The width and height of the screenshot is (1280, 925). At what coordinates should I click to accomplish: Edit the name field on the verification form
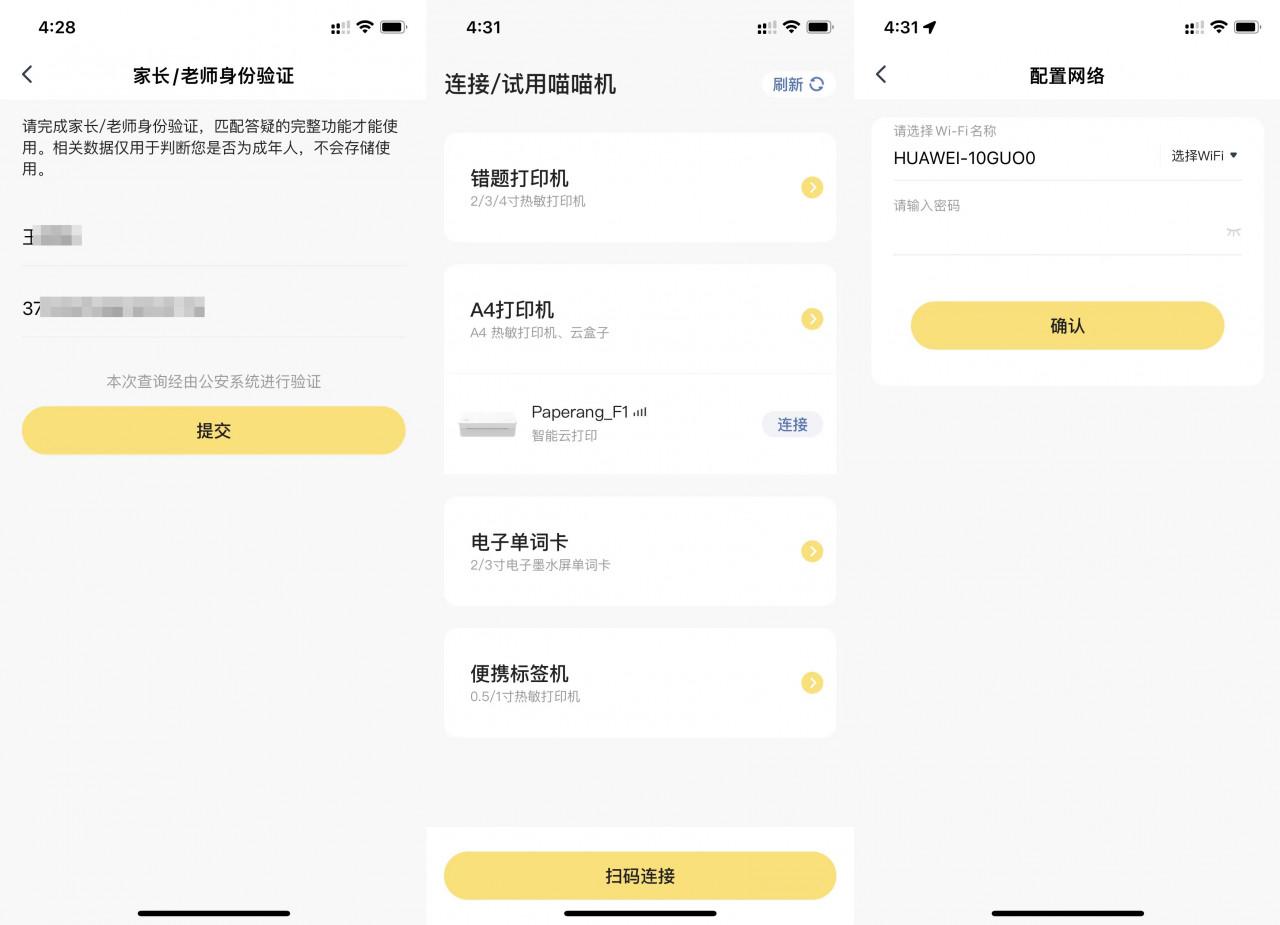point(213,237)
